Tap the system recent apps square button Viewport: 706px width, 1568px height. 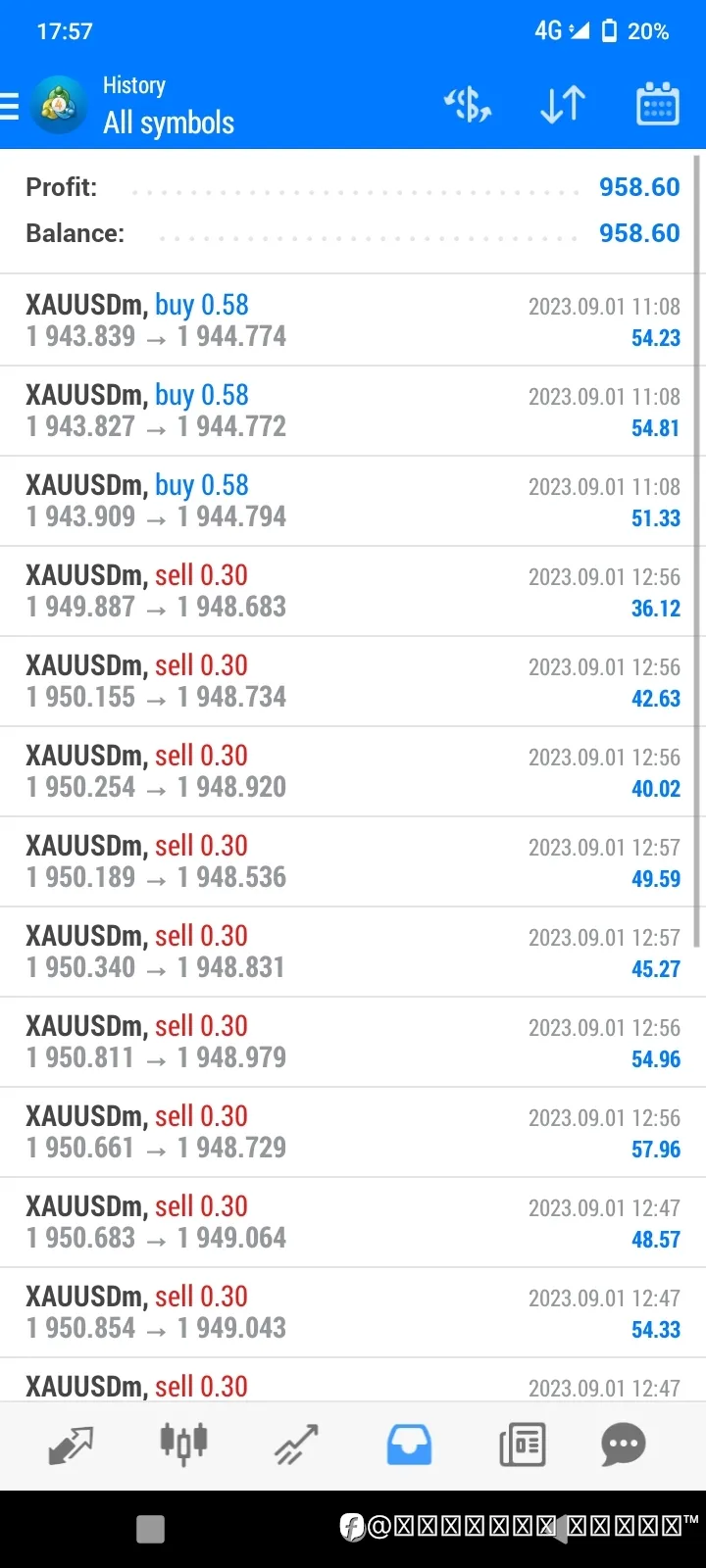pos(150,1529)
